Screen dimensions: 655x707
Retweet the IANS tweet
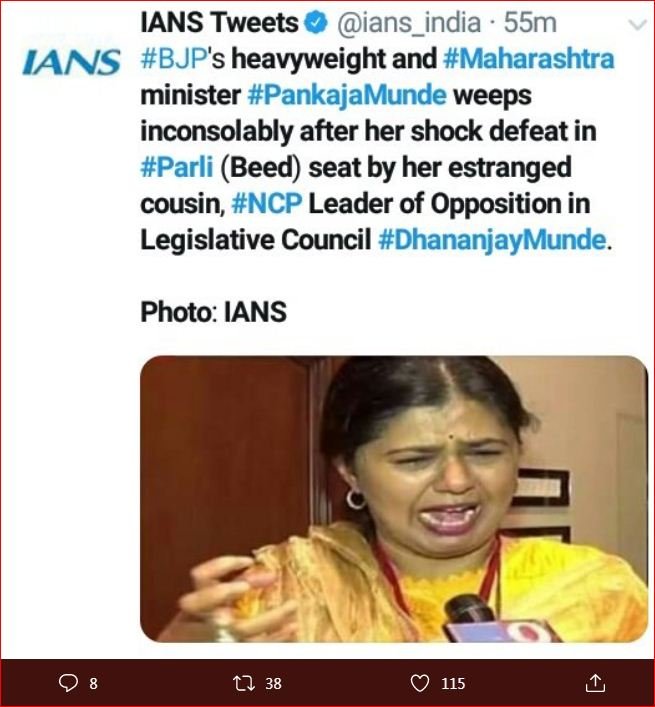point(240,683)
